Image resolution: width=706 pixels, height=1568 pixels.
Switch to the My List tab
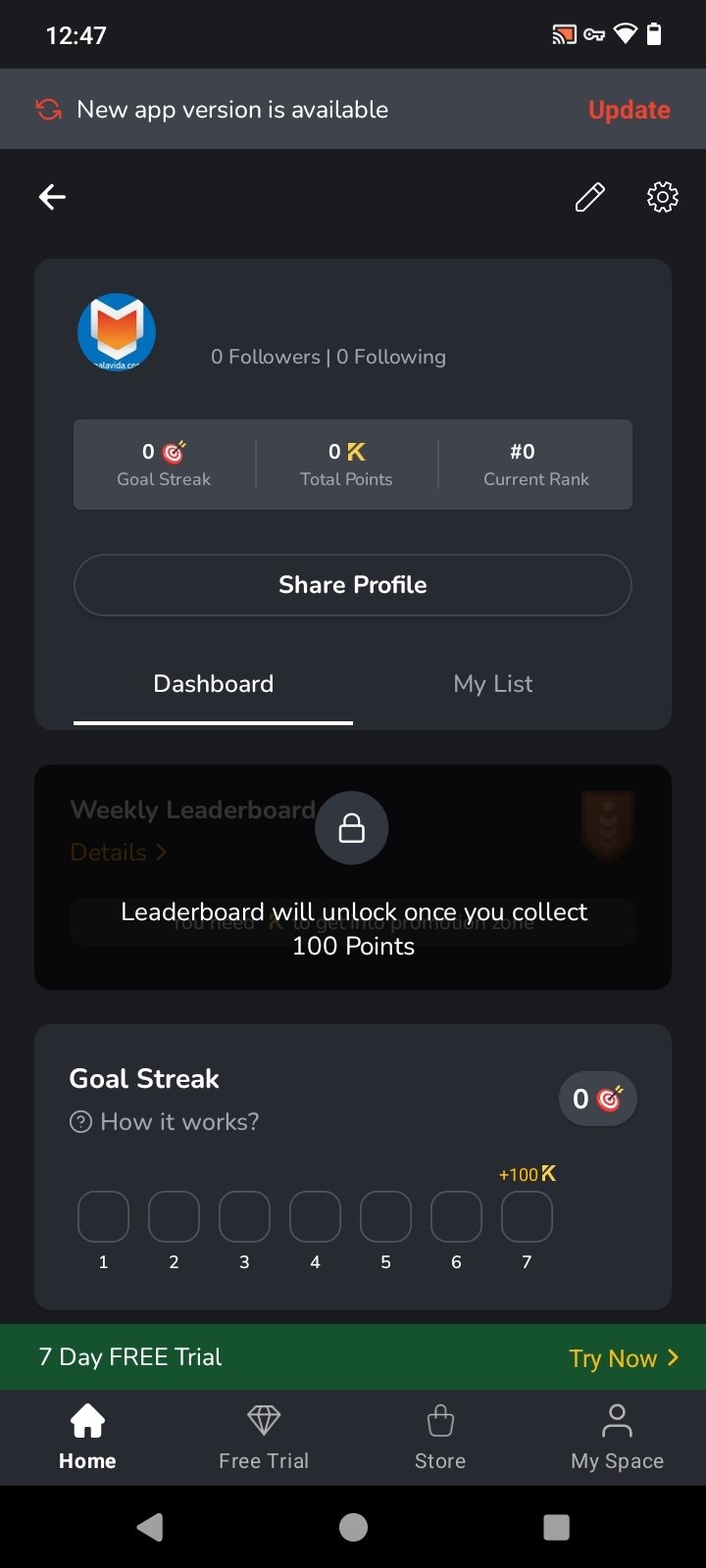click(x=492, y=684)
